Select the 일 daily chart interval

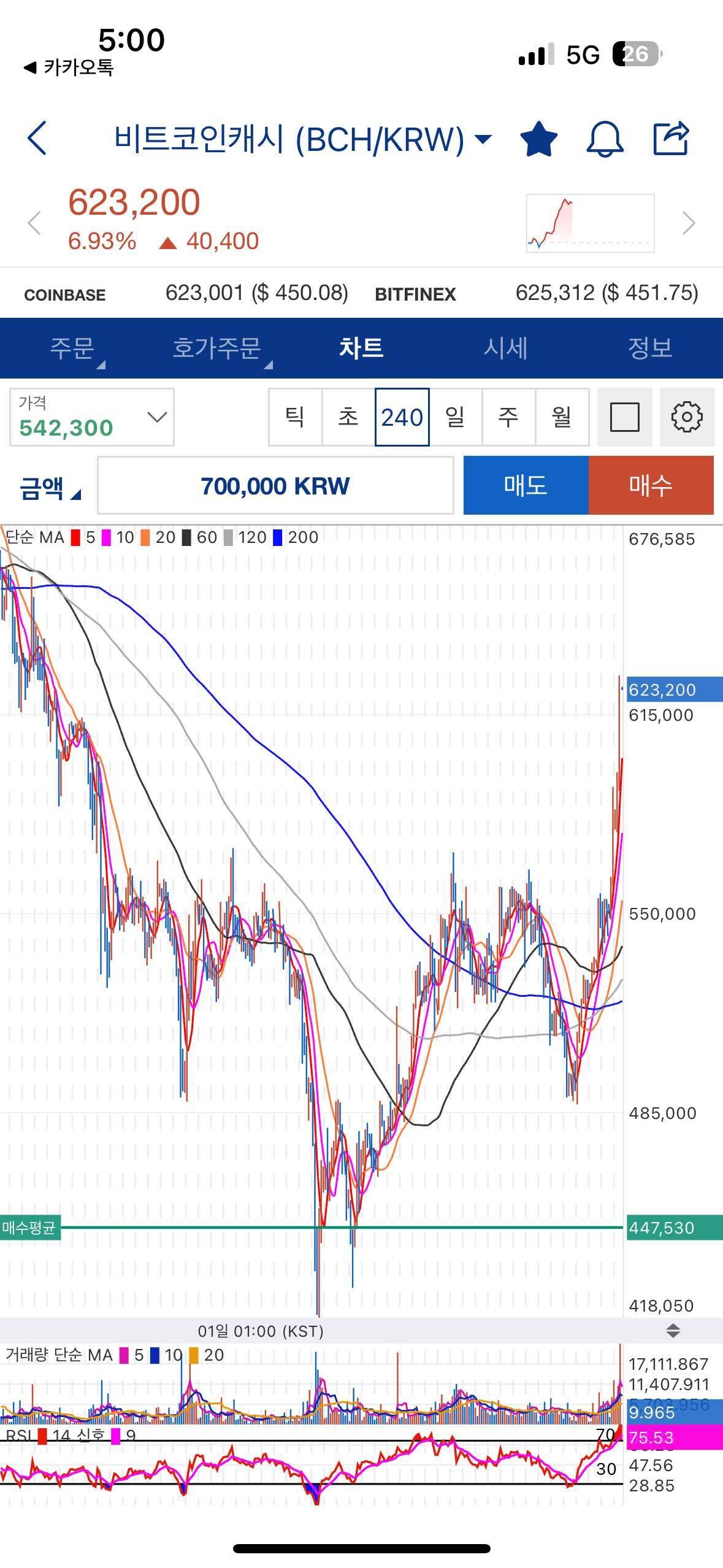[455, 417]
